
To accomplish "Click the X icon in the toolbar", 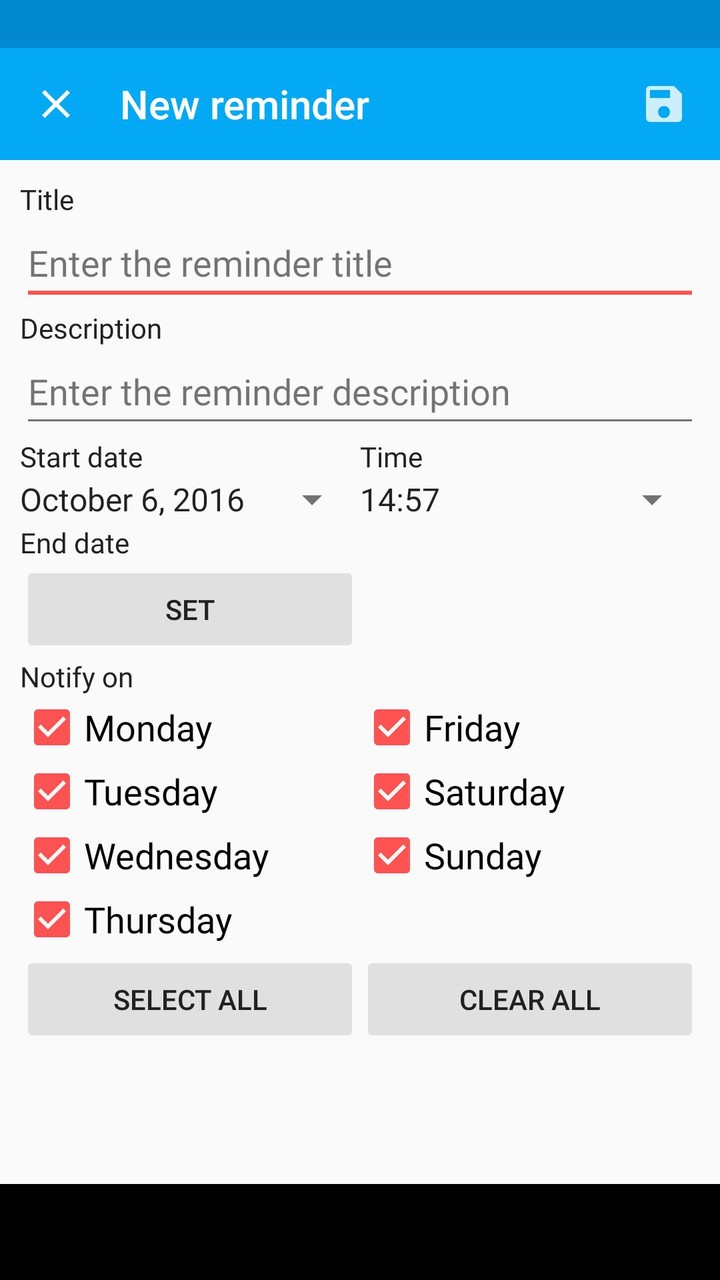I will [56, 104].
